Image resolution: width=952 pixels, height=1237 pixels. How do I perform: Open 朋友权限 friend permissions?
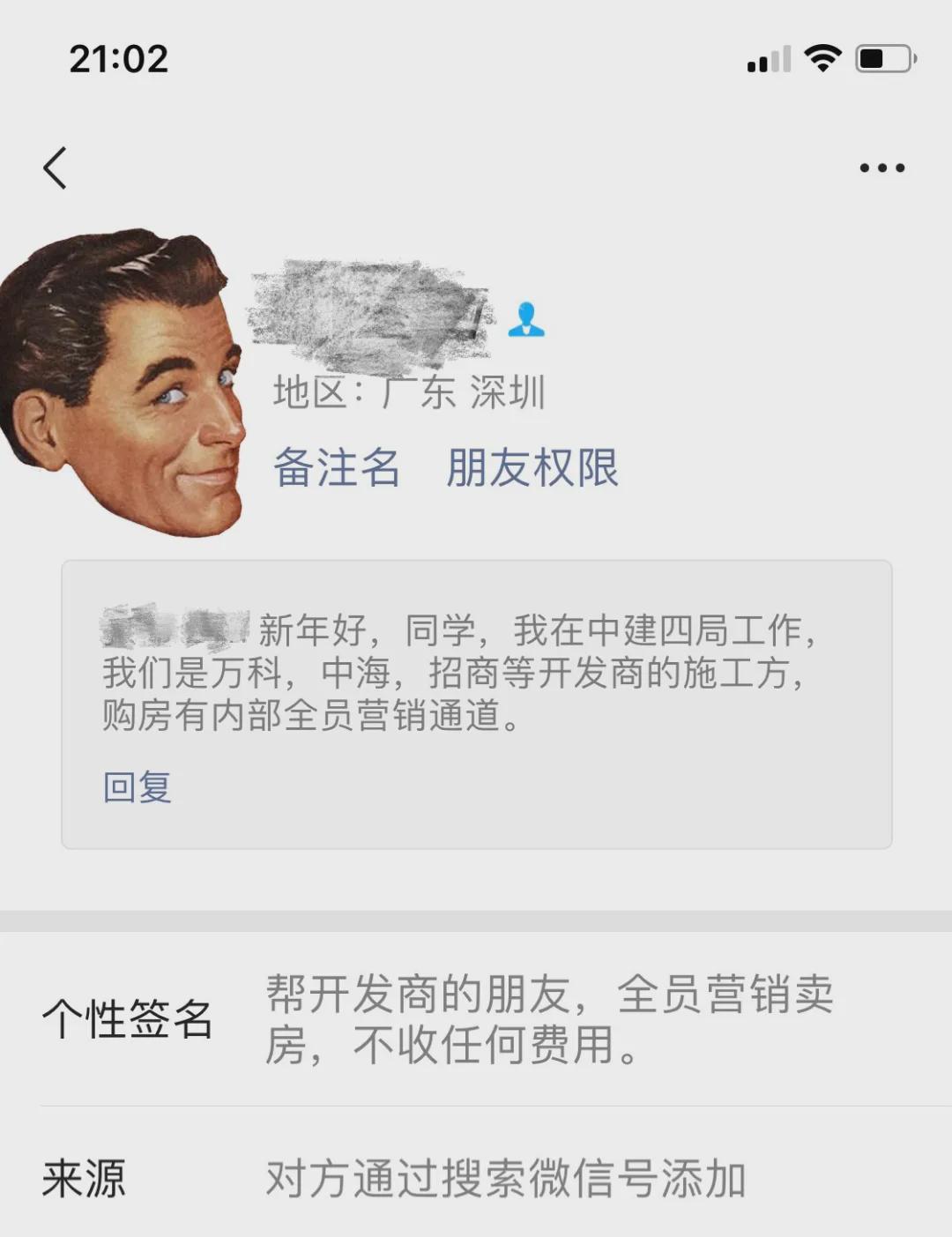coord(532,467)
